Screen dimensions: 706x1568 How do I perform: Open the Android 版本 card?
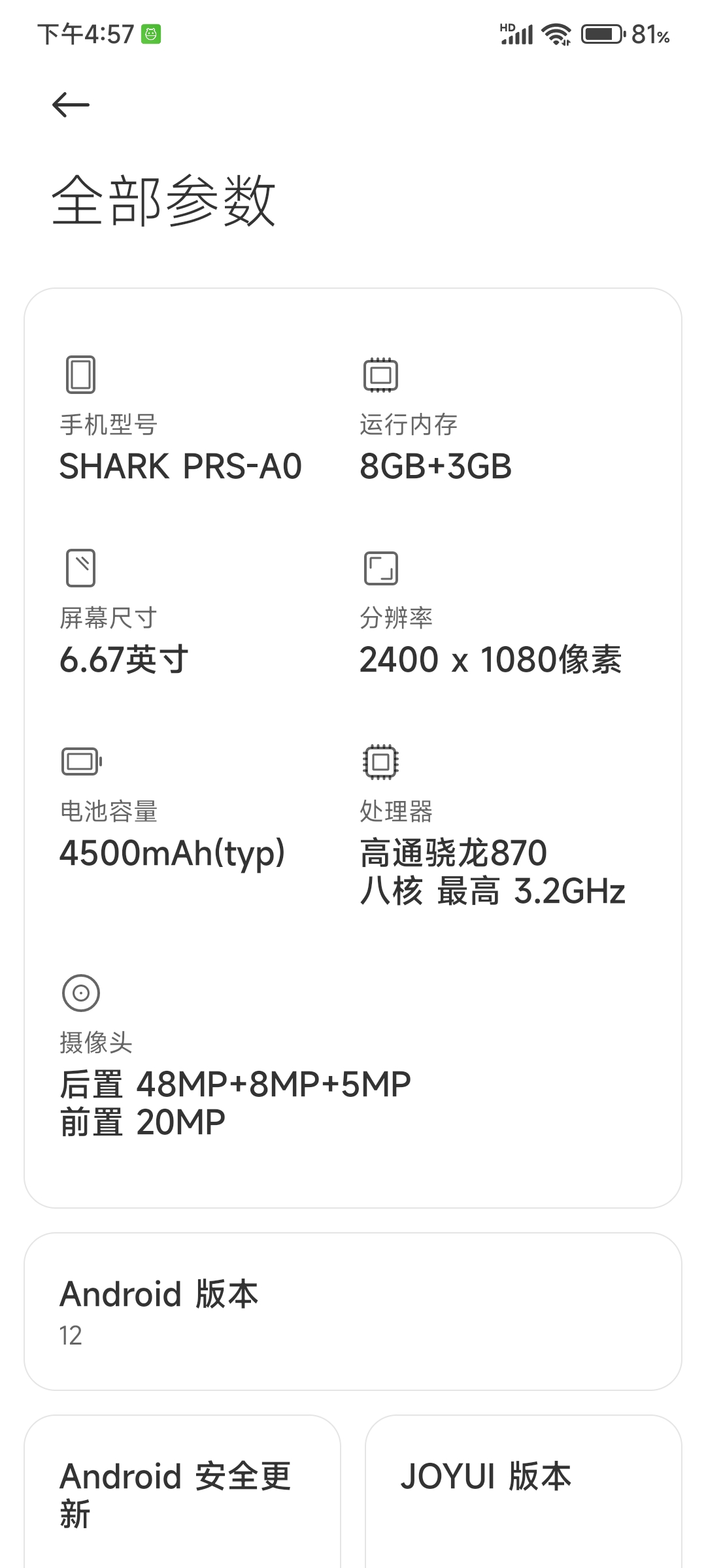tap(353, 1311)
